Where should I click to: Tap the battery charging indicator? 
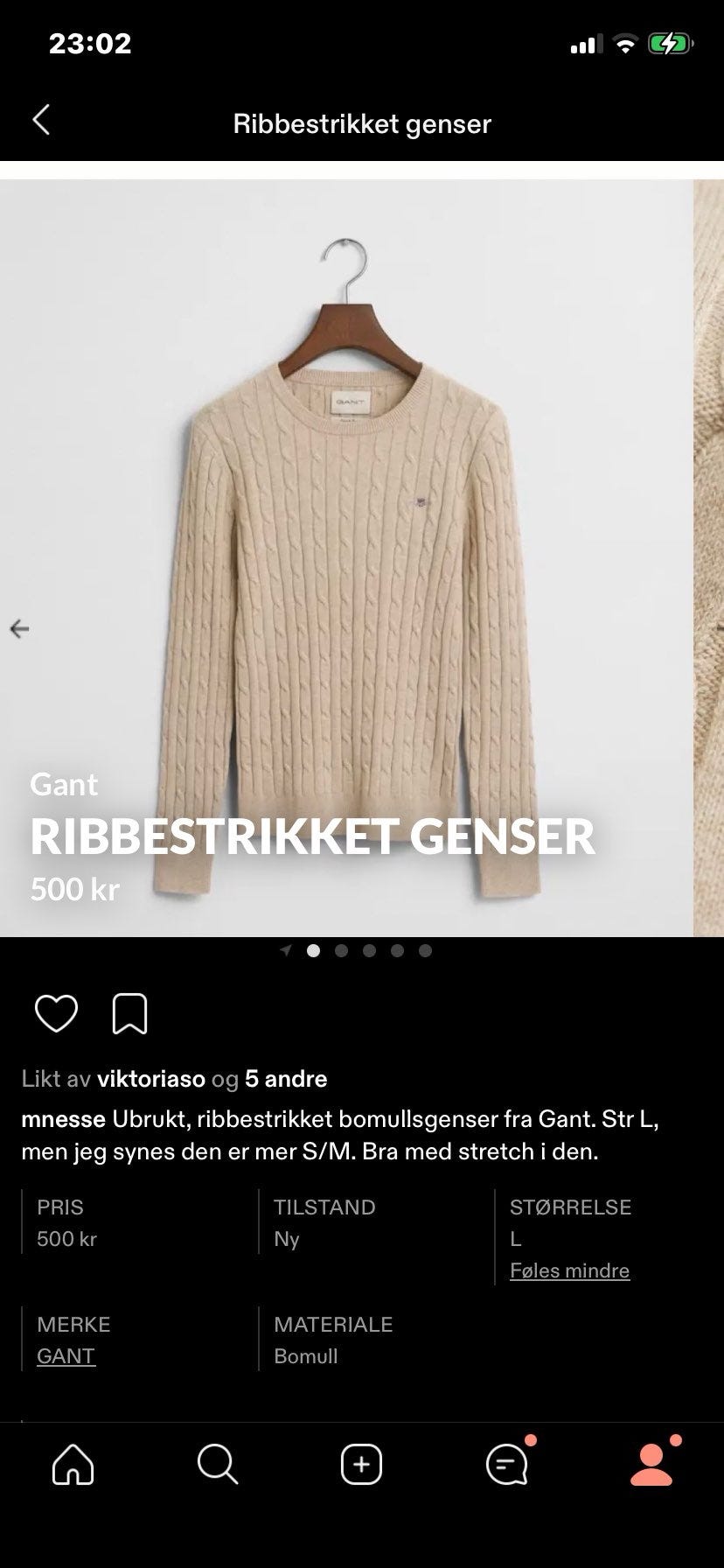668,43
